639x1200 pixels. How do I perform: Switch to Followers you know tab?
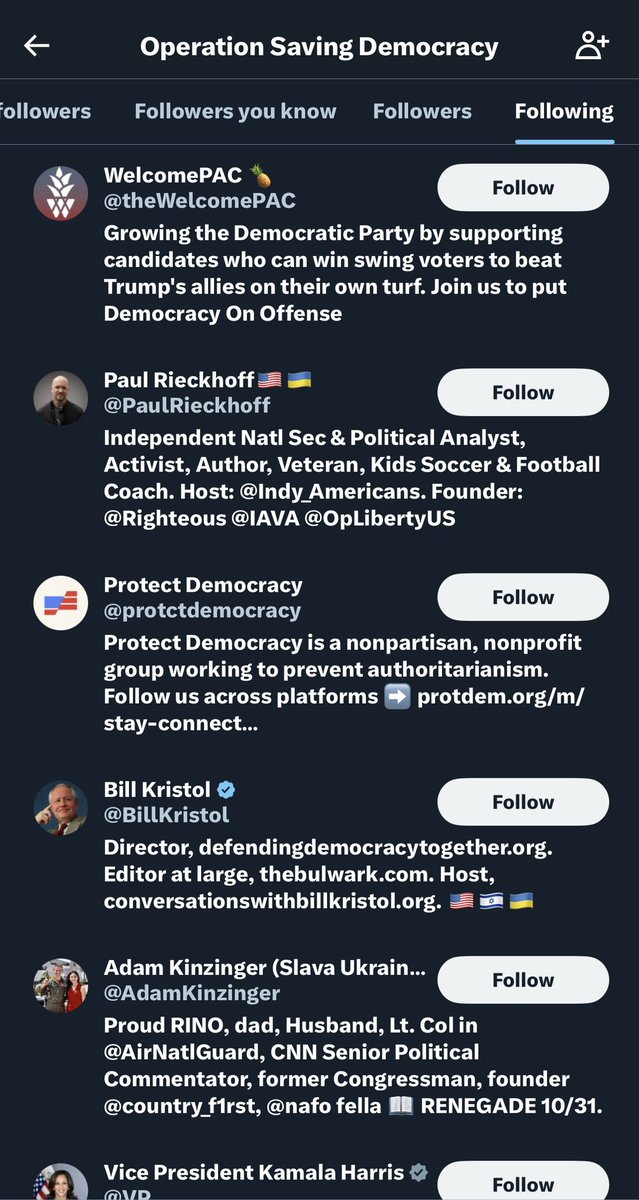[235, 111]
